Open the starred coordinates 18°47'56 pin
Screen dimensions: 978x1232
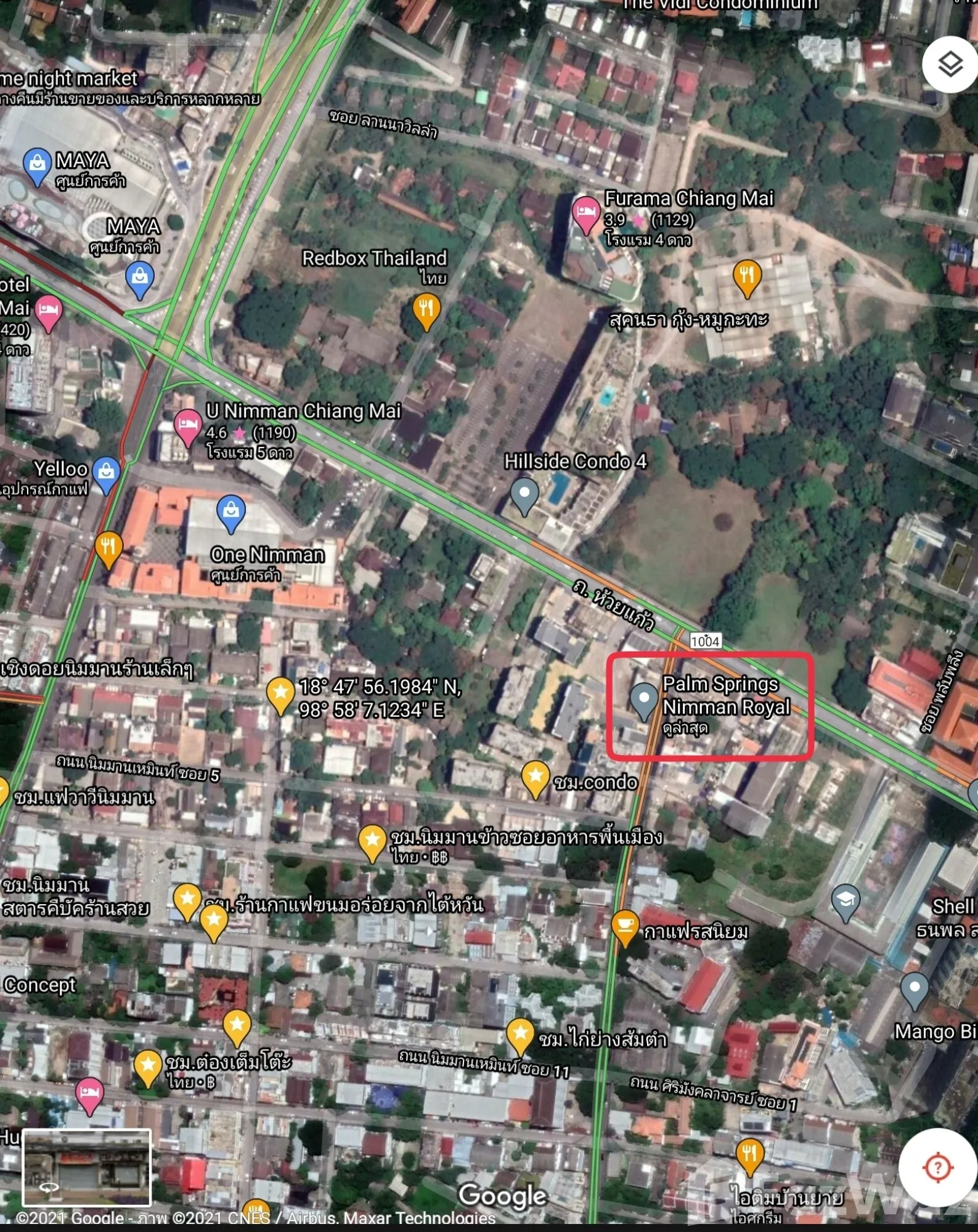tap(280, 695)
